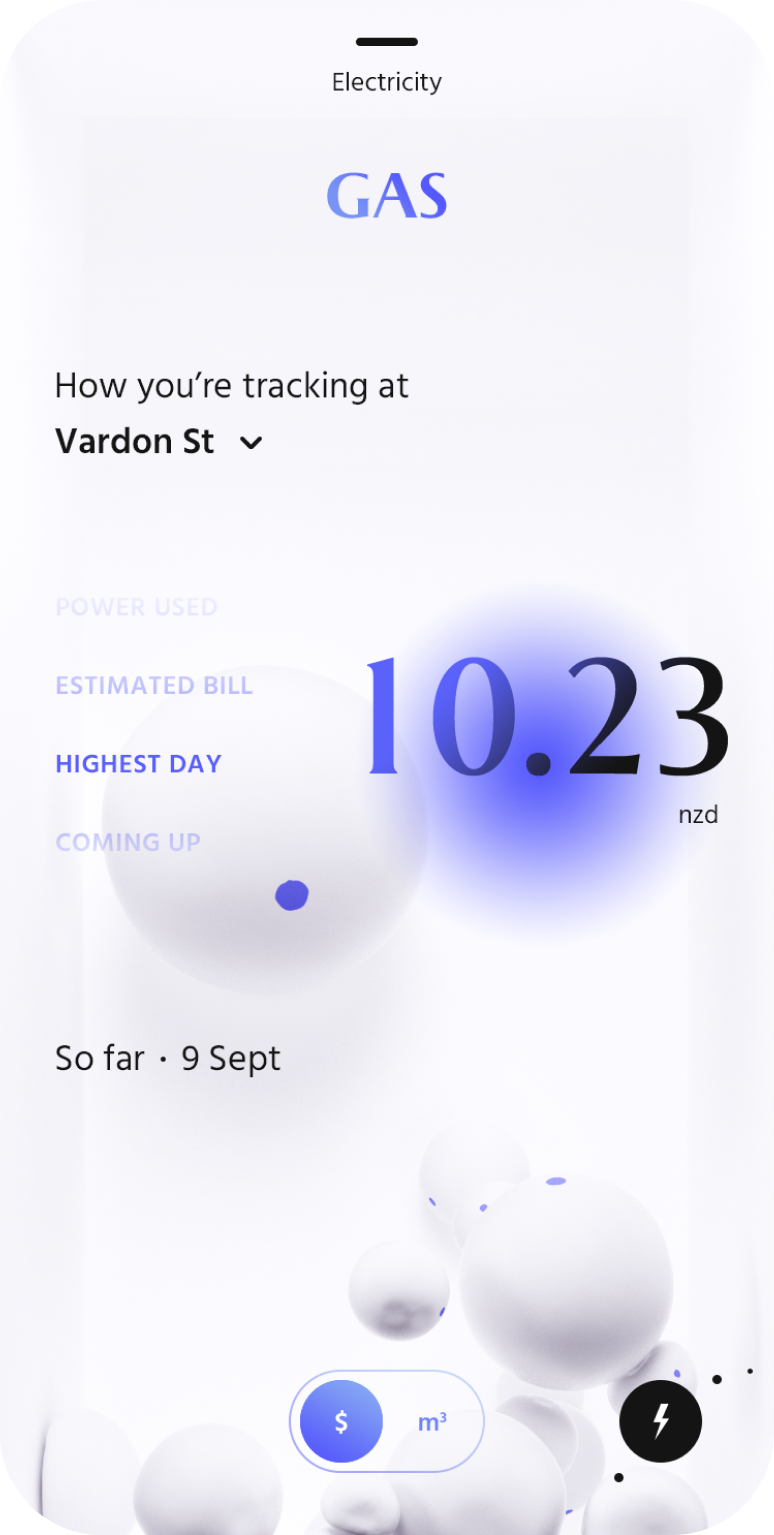The image size is (774, 1535).
Task: Select the Estimated Bill option
Action: [x=154, y=685]
